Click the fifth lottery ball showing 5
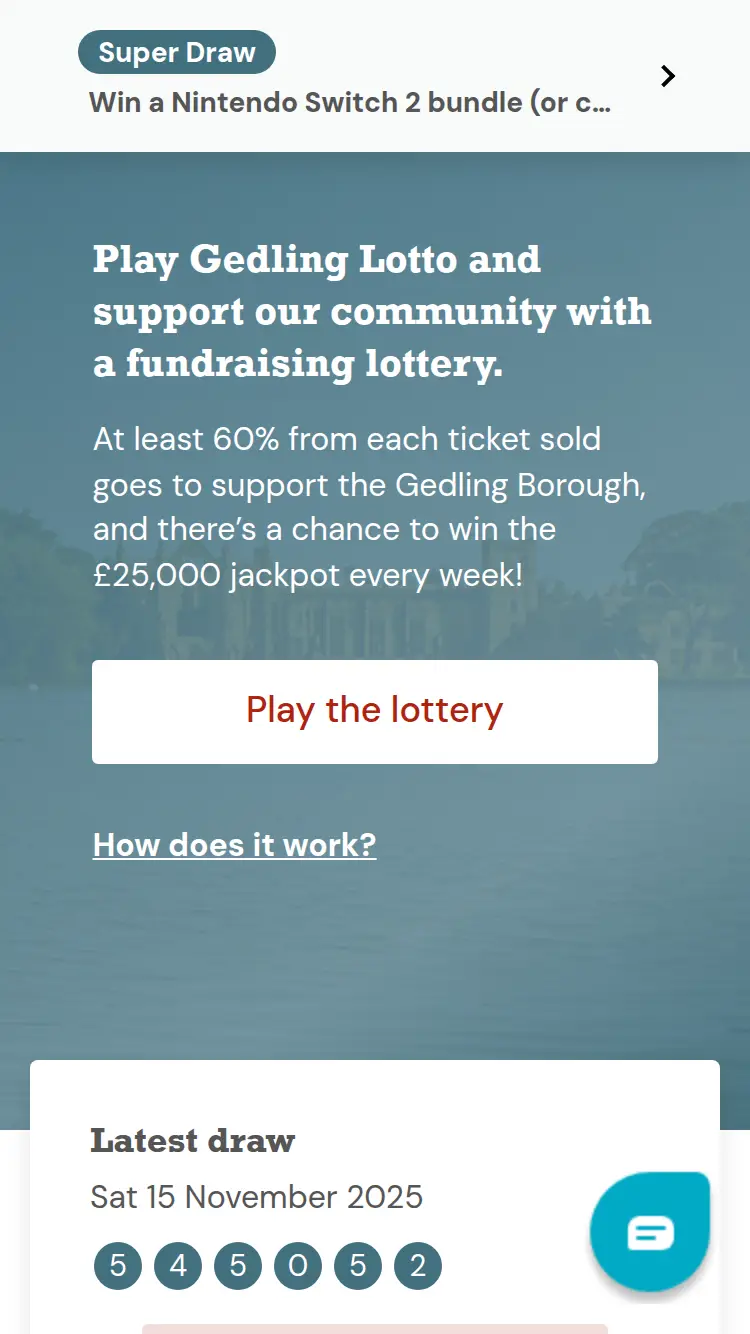Image resolution: width=750 pixels, height=1334 pixels. pos(357,1265)
